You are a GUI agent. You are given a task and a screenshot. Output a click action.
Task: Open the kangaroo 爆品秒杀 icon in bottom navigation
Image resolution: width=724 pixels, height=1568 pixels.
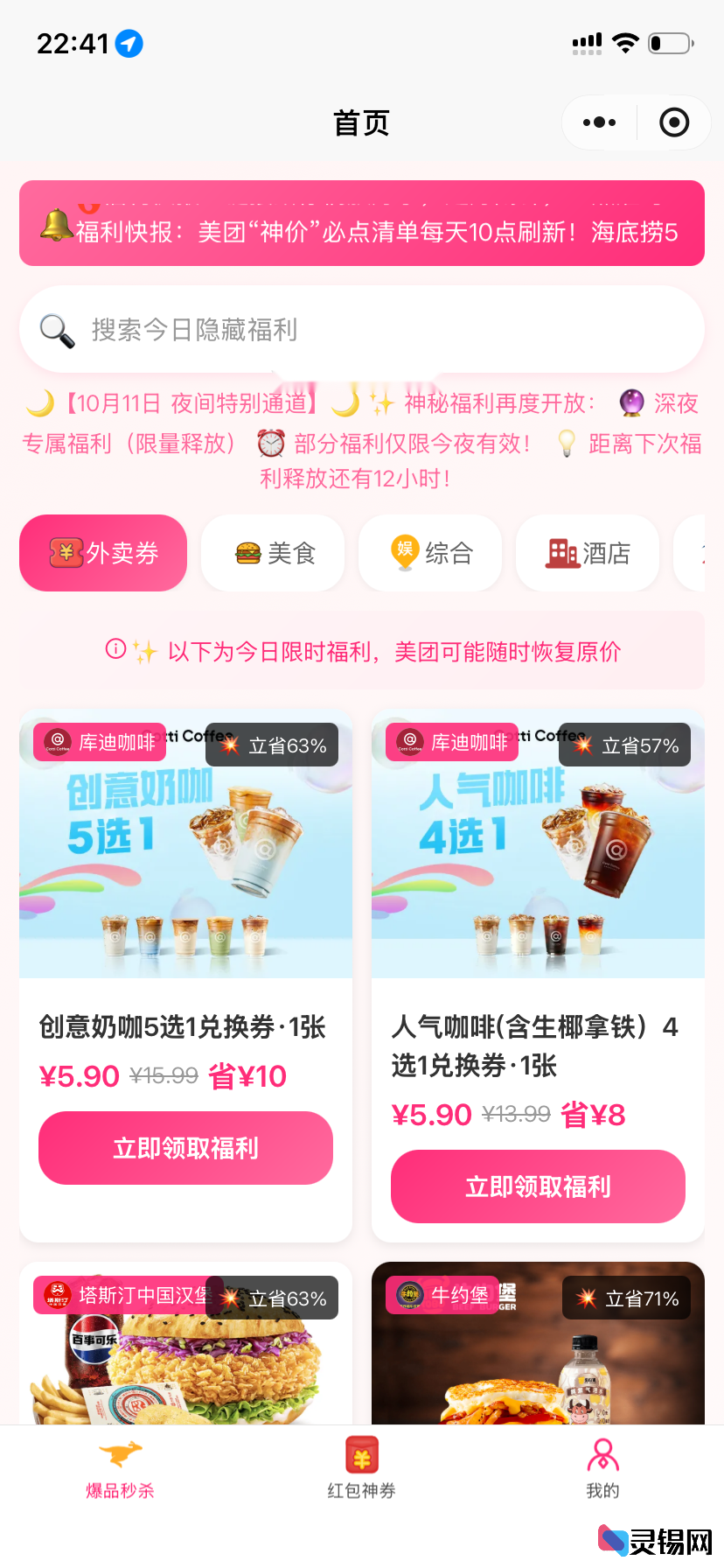(120, 1452)
